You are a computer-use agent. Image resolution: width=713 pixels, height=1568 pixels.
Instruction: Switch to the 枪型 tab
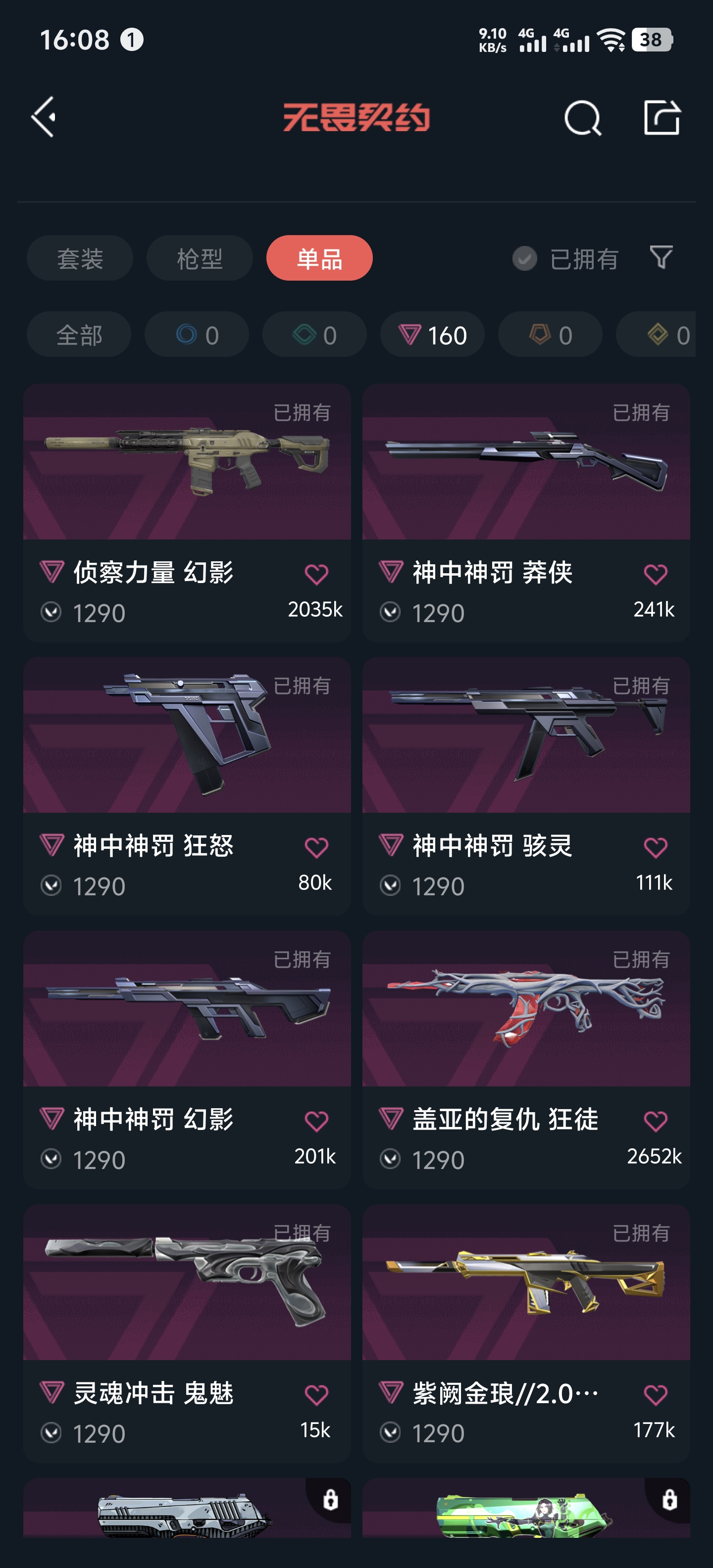[199, 258]
